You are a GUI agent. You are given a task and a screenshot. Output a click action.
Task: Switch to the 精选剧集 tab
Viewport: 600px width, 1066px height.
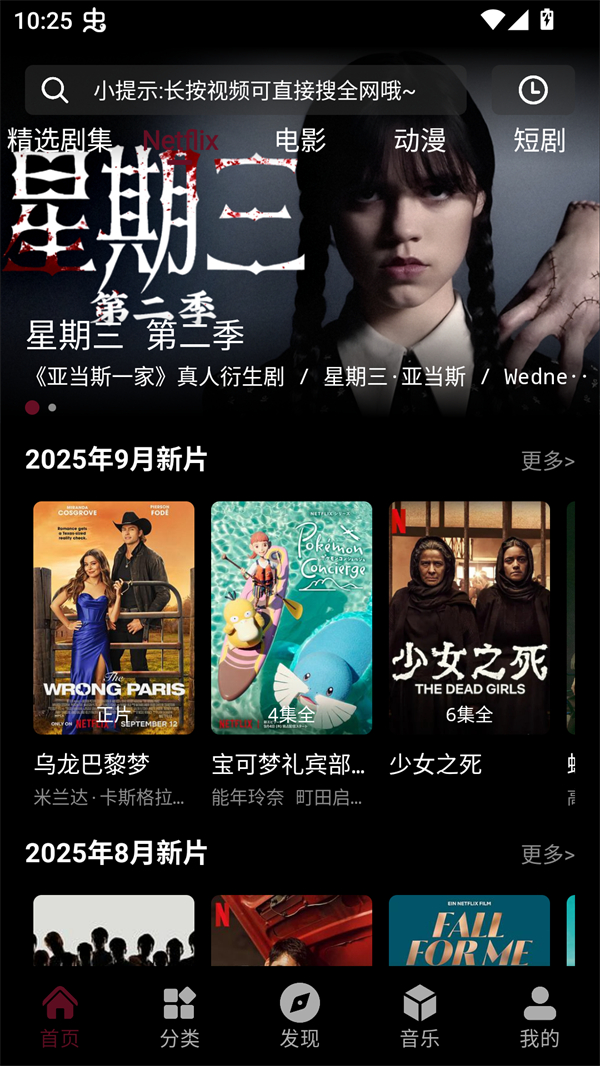[60, 140]
